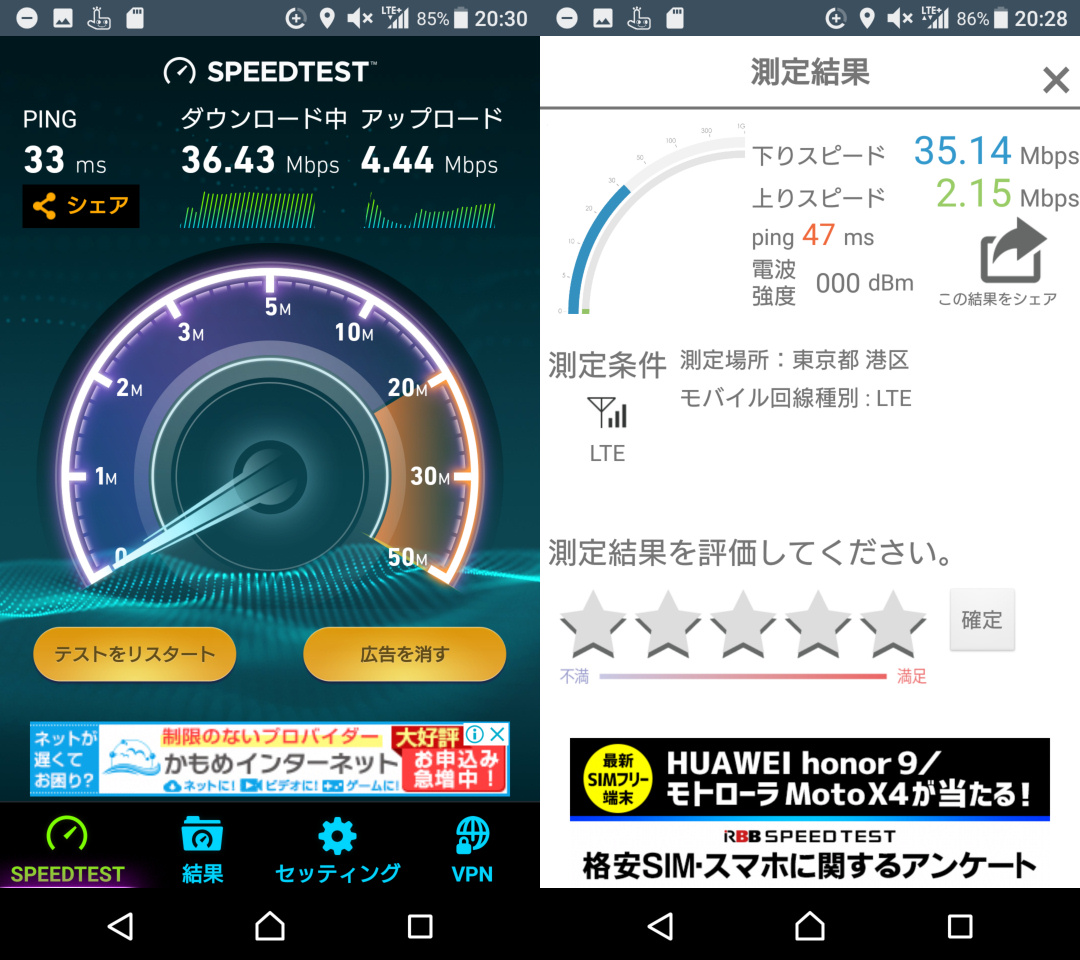Switch to the 結果 results tab
Image resolution: width=1080 pixels, height=960 pixels.
click(202, 850)
